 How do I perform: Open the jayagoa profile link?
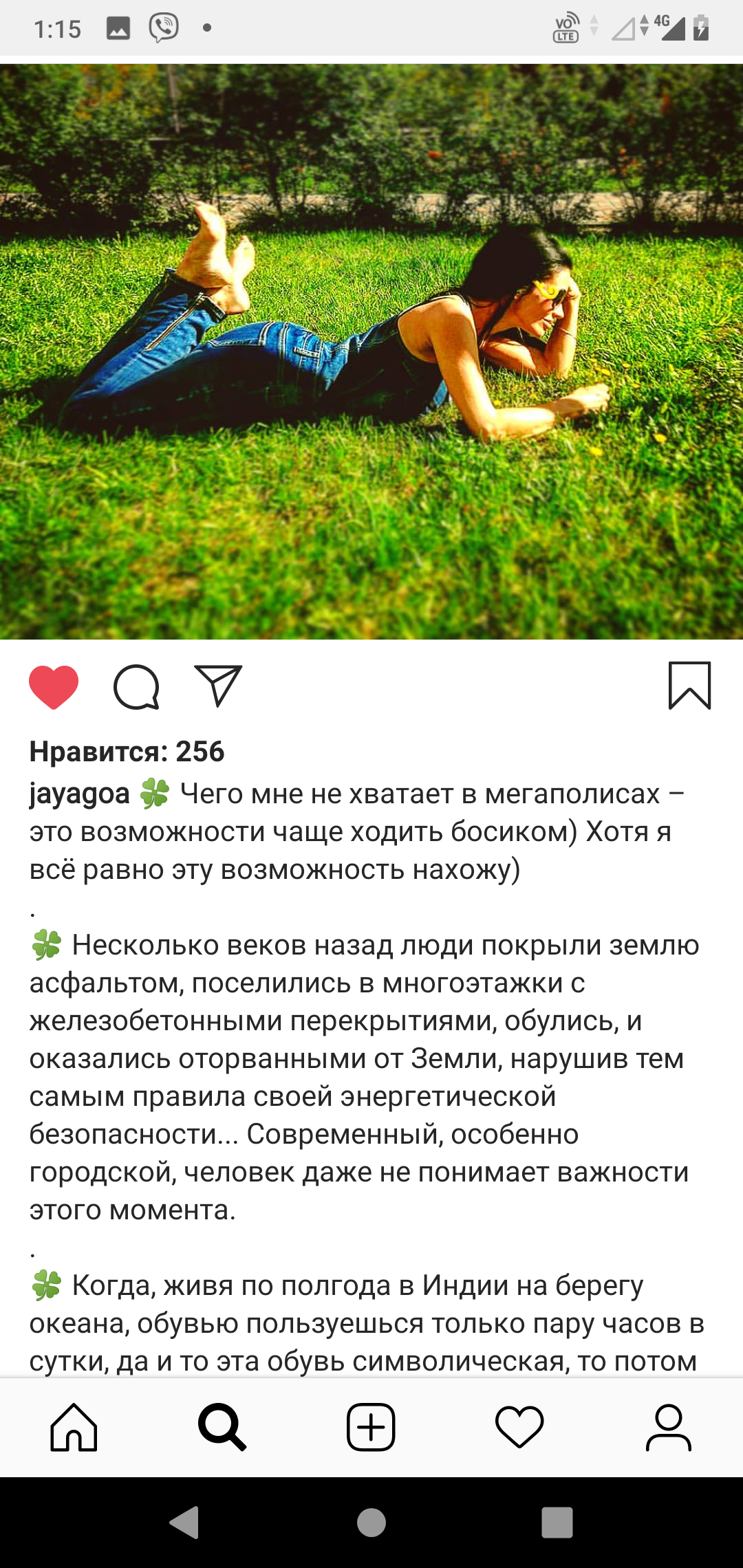[79, 794]
